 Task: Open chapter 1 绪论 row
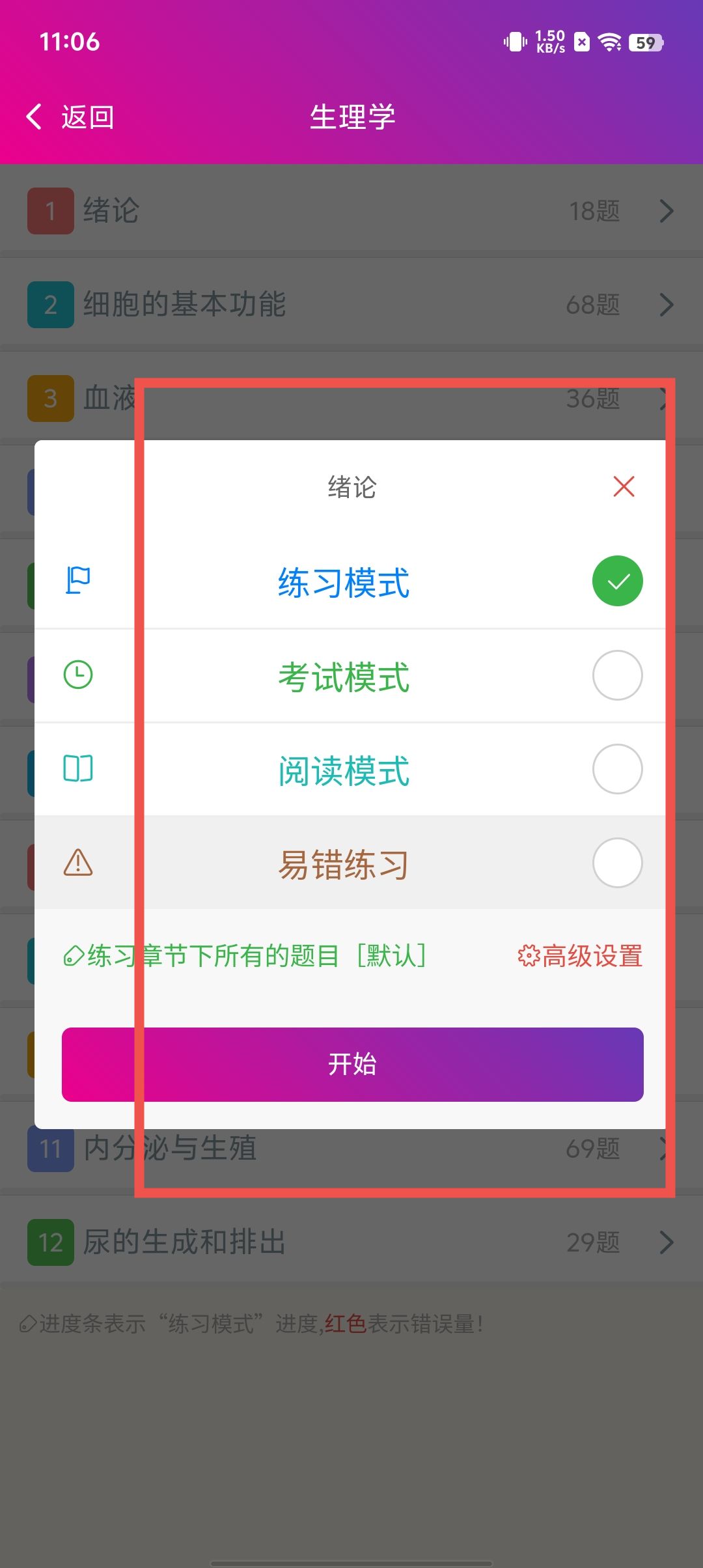pyautogui.click(x=351, y=210)
